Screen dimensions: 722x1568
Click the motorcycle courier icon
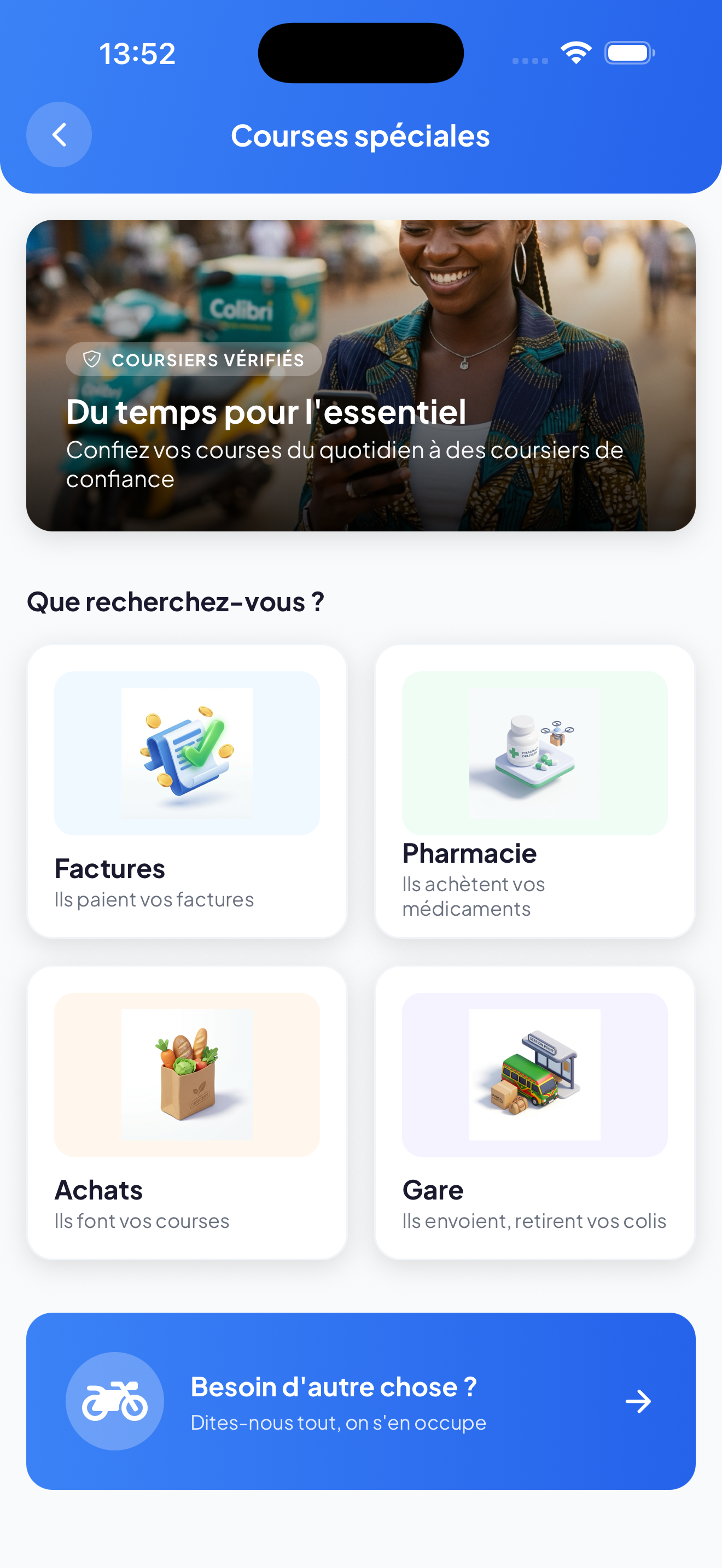(114, 1401)
